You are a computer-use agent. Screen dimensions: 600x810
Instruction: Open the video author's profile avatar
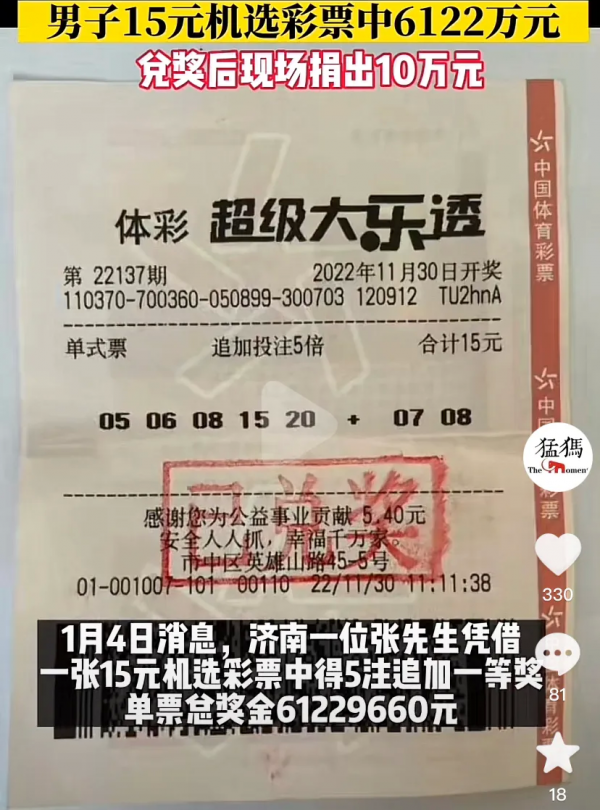click(x=559, y=461)
